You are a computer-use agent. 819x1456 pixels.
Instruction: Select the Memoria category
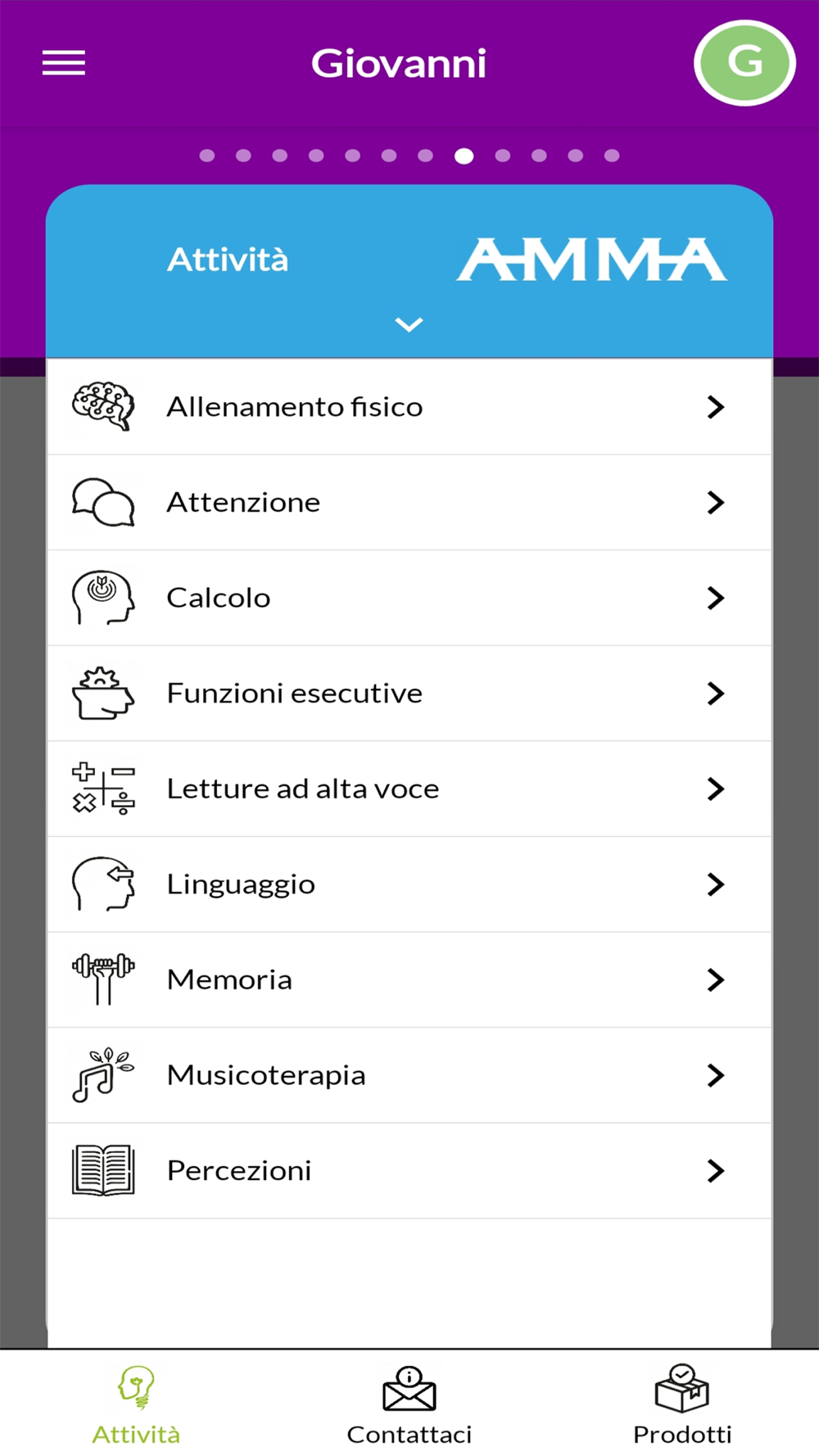[x=409, y=980]
